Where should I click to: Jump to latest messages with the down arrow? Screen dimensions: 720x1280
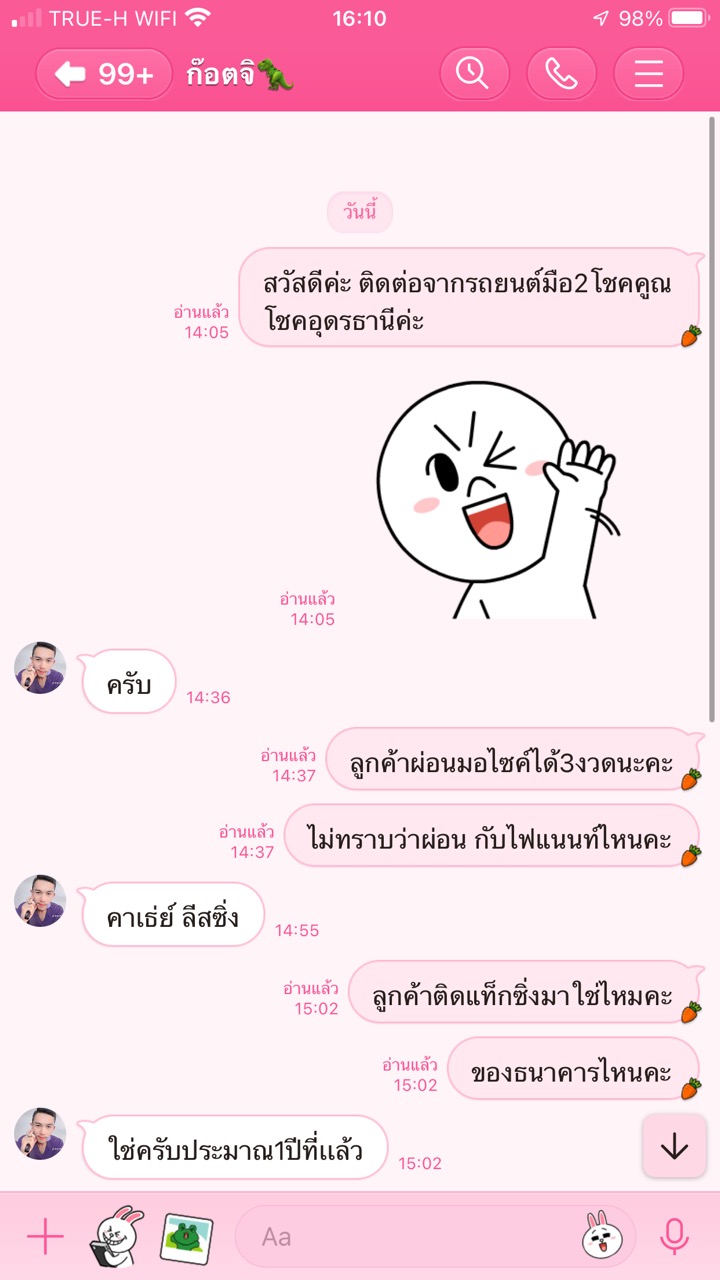[x=674, y=1146]
